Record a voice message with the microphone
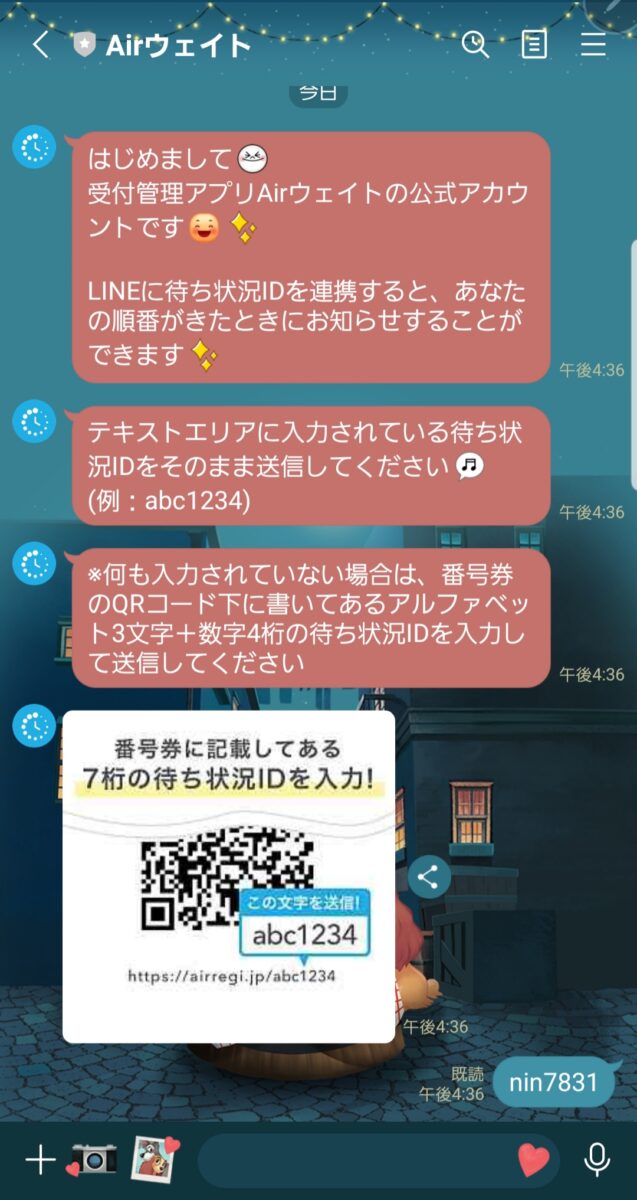 tap(597, 1160)
